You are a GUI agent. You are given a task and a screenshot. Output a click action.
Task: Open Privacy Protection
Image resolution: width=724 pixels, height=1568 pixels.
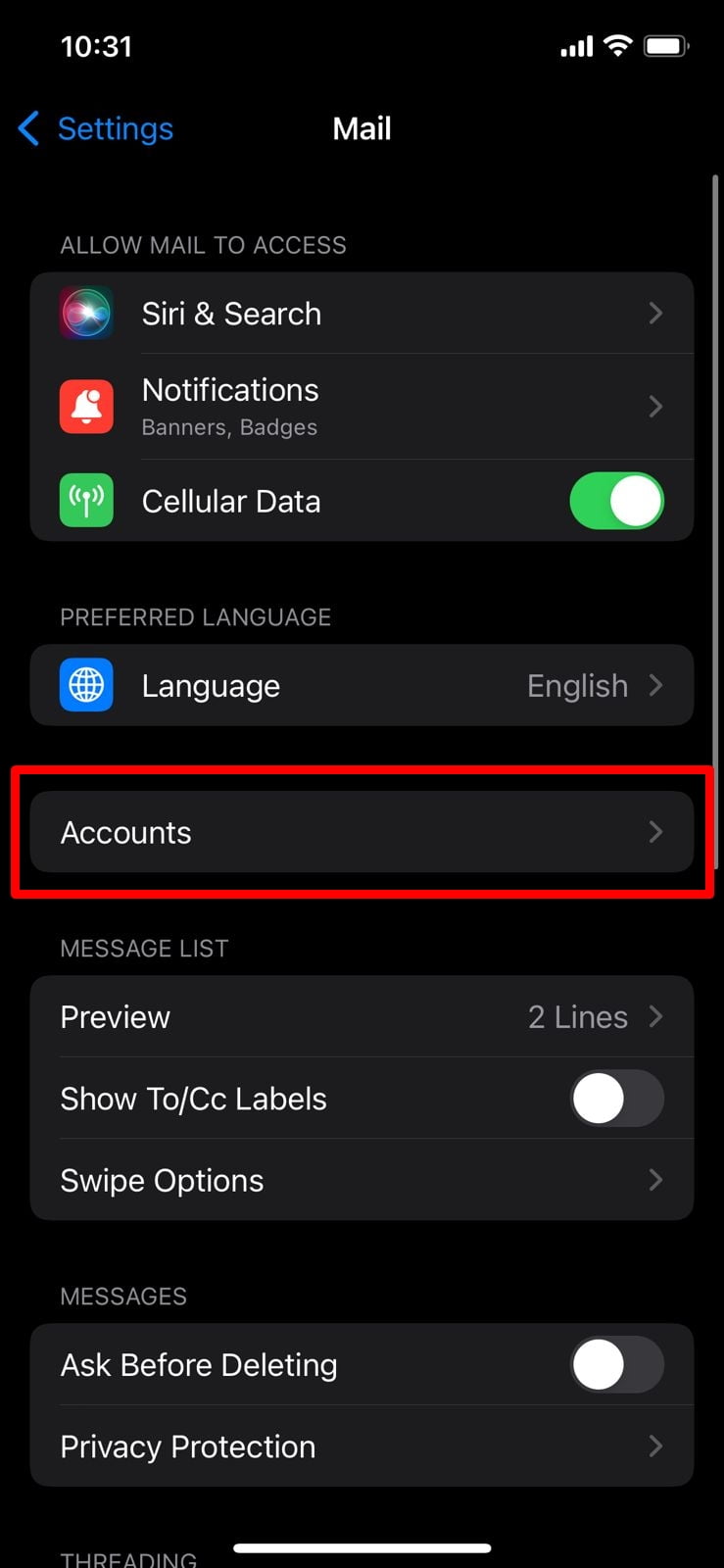click(x=362, y=1446)
